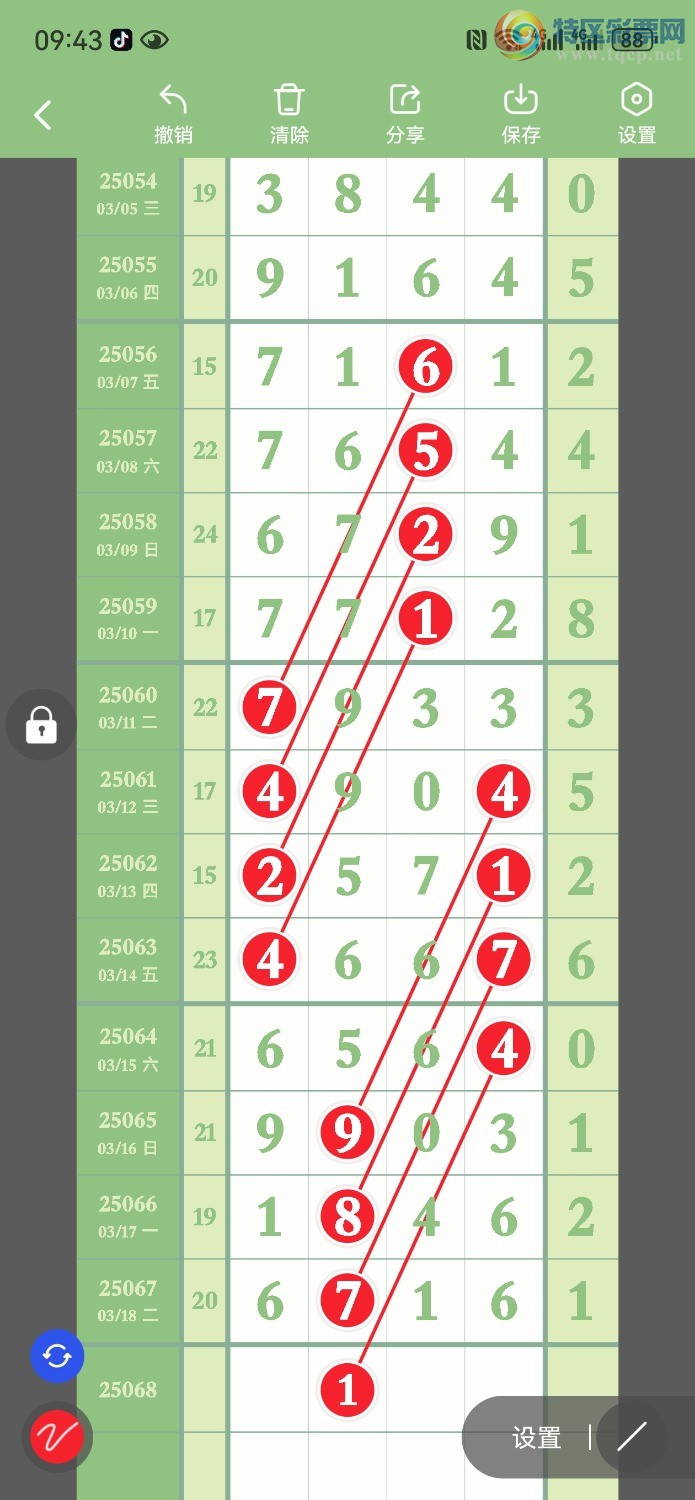Save the chart with 保存

521,114
